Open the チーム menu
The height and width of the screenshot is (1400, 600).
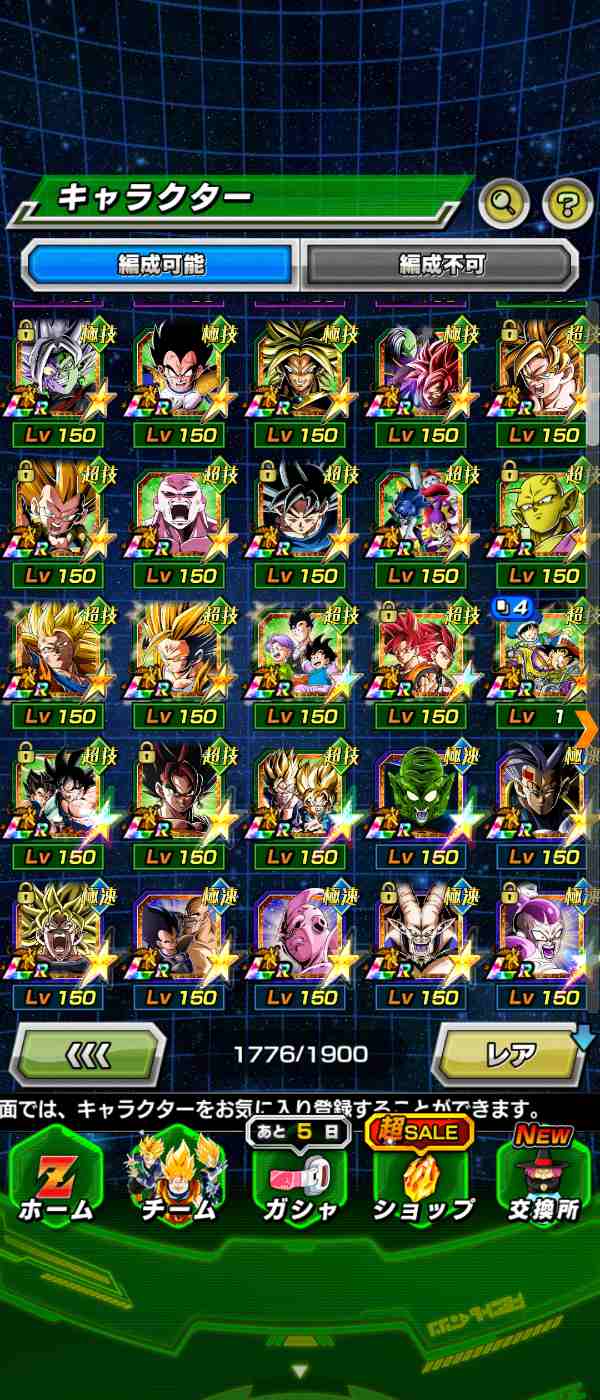tap(178, 1178)
